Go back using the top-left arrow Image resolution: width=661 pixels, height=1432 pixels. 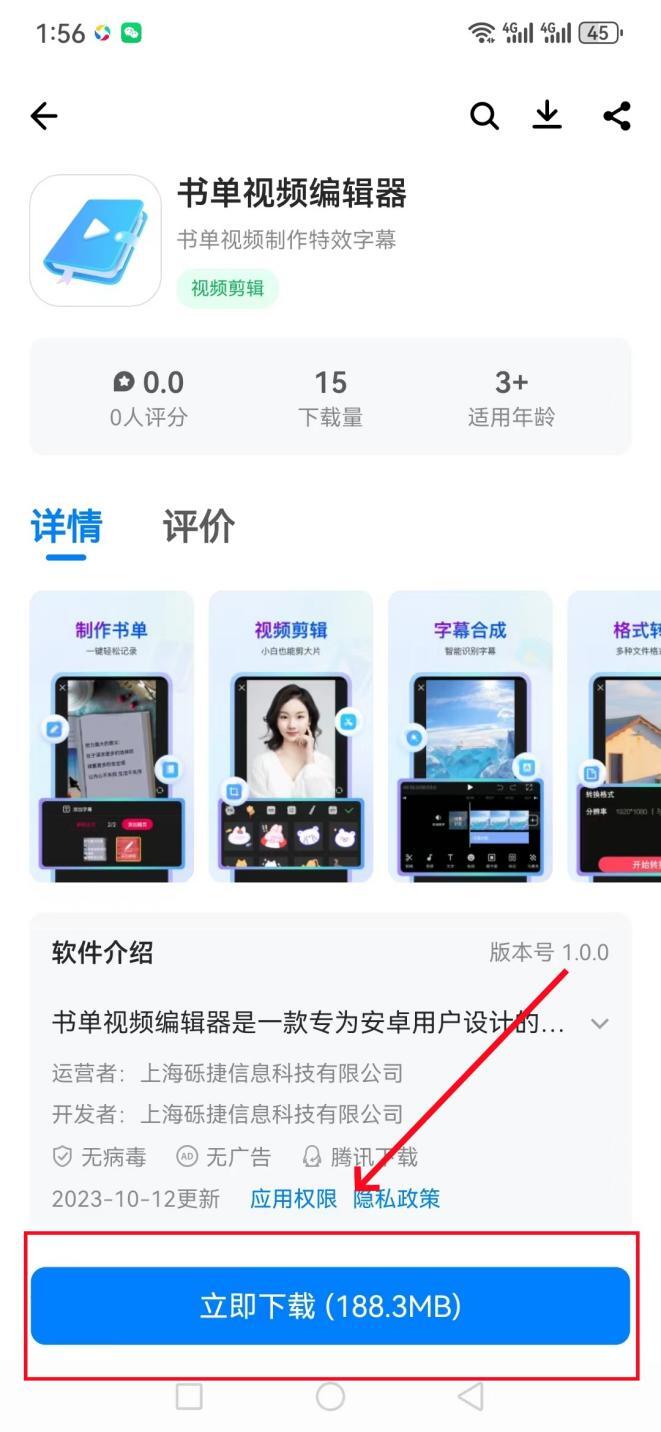(44, 117)
